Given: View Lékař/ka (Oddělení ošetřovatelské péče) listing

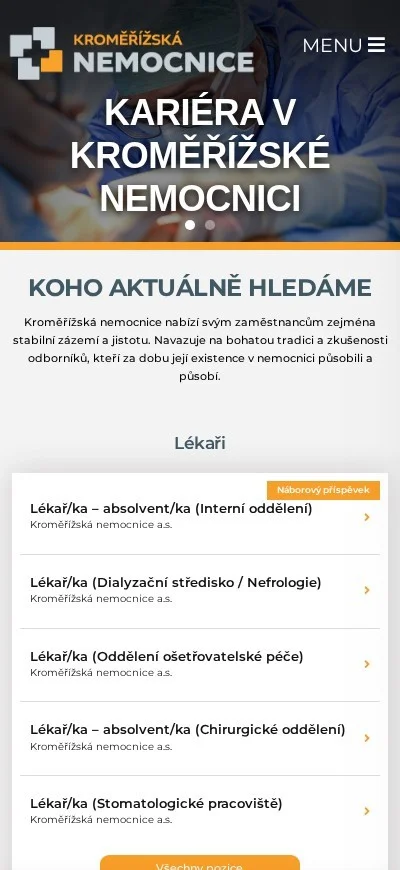Looking at the screenshot, I should (x=200, y=665).
